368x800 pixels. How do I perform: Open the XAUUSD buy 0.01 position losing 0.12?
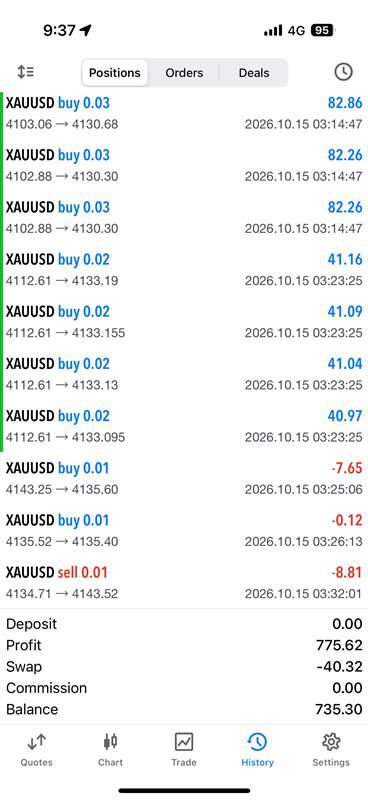[184, 531]
